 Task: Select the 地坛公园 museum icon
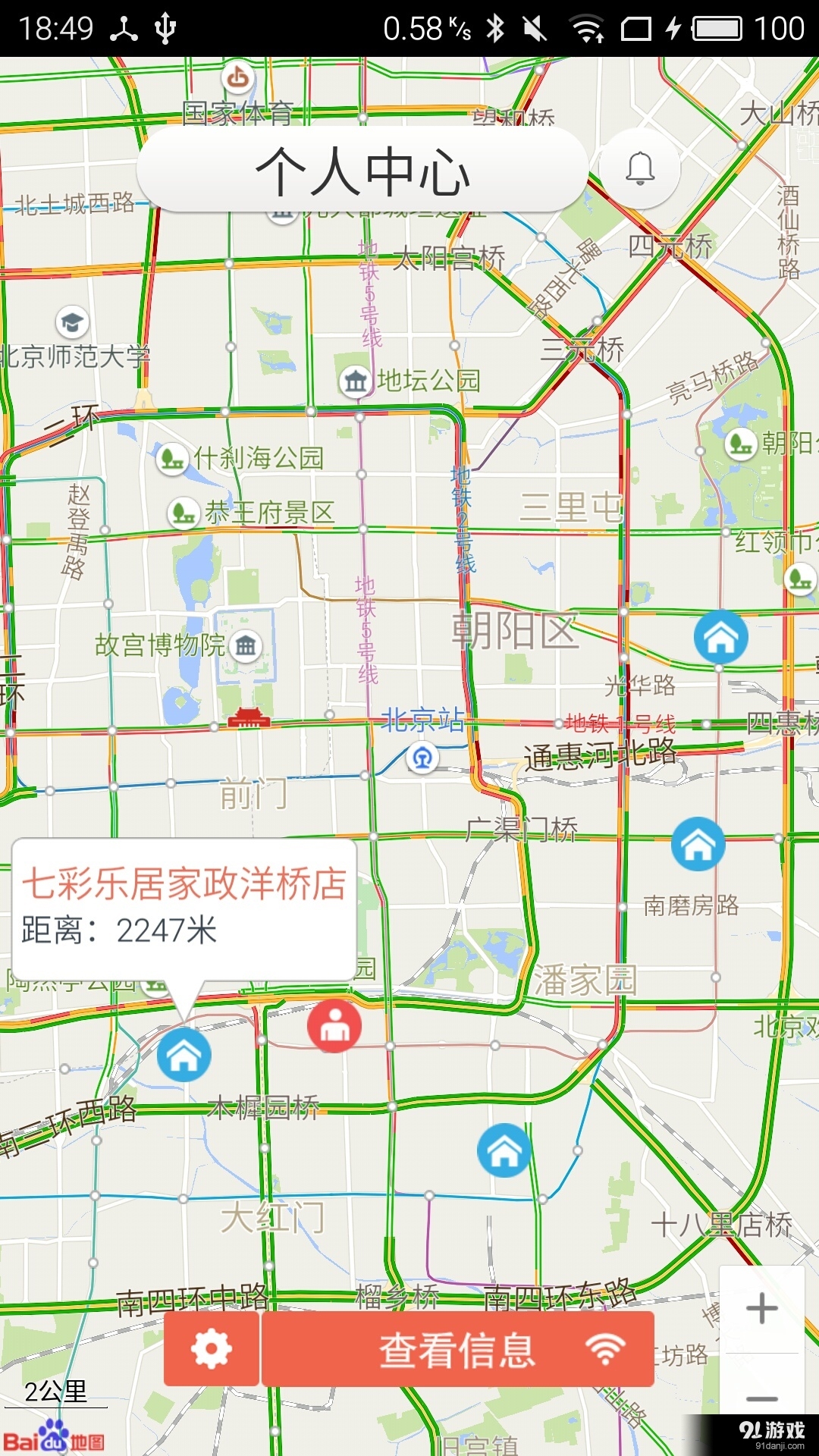tap(353, 381)
